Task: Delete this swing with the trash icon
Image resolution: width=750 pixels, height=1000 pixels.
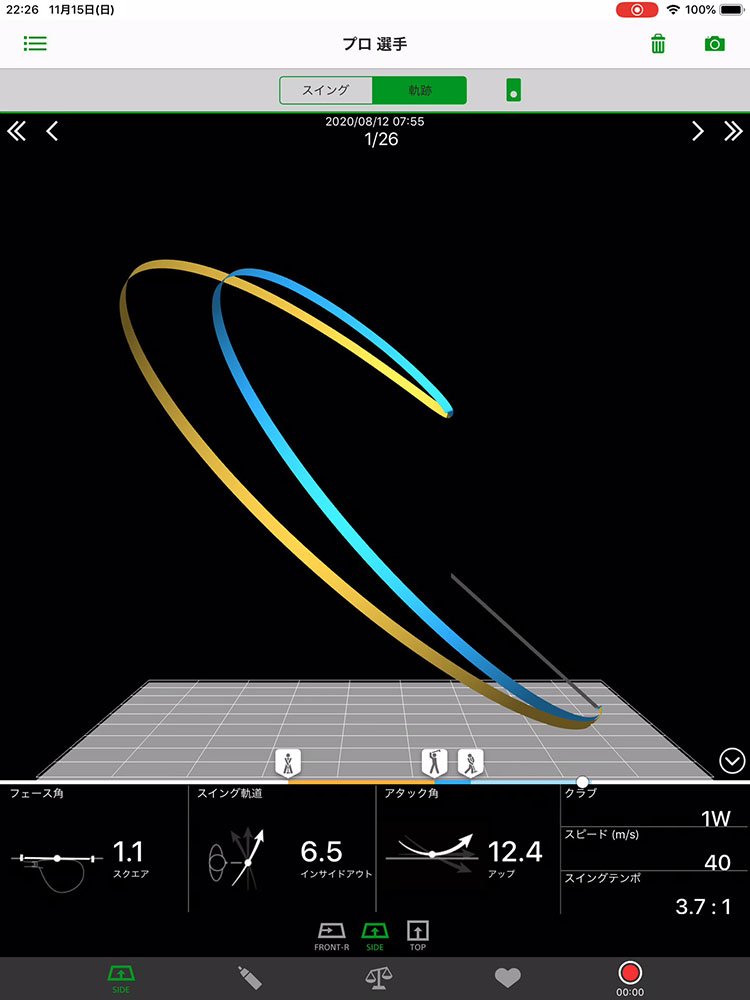Action: tap(658, 44)
